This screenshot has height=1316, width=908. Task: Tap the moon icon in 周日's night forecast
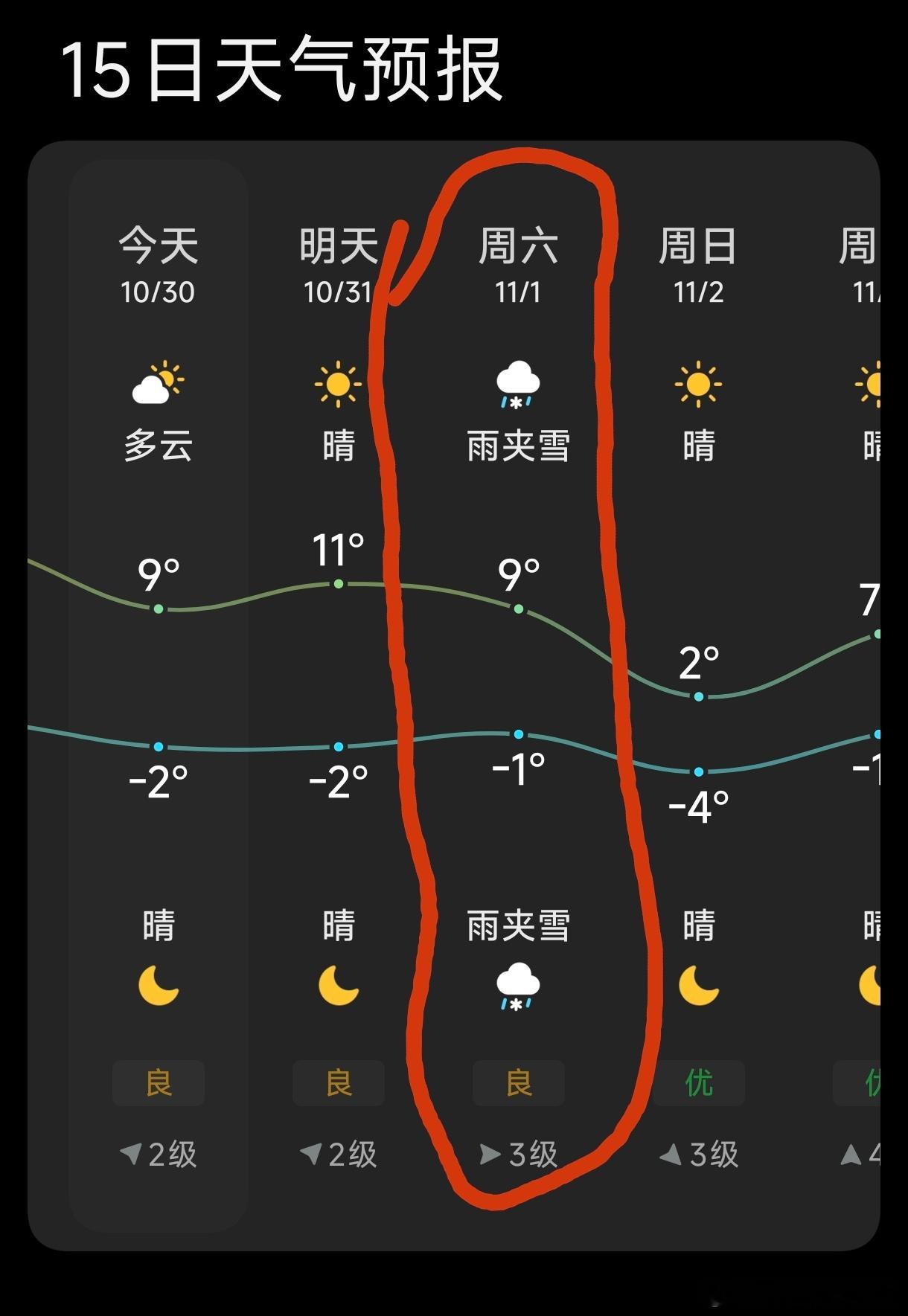coord(699,987)
